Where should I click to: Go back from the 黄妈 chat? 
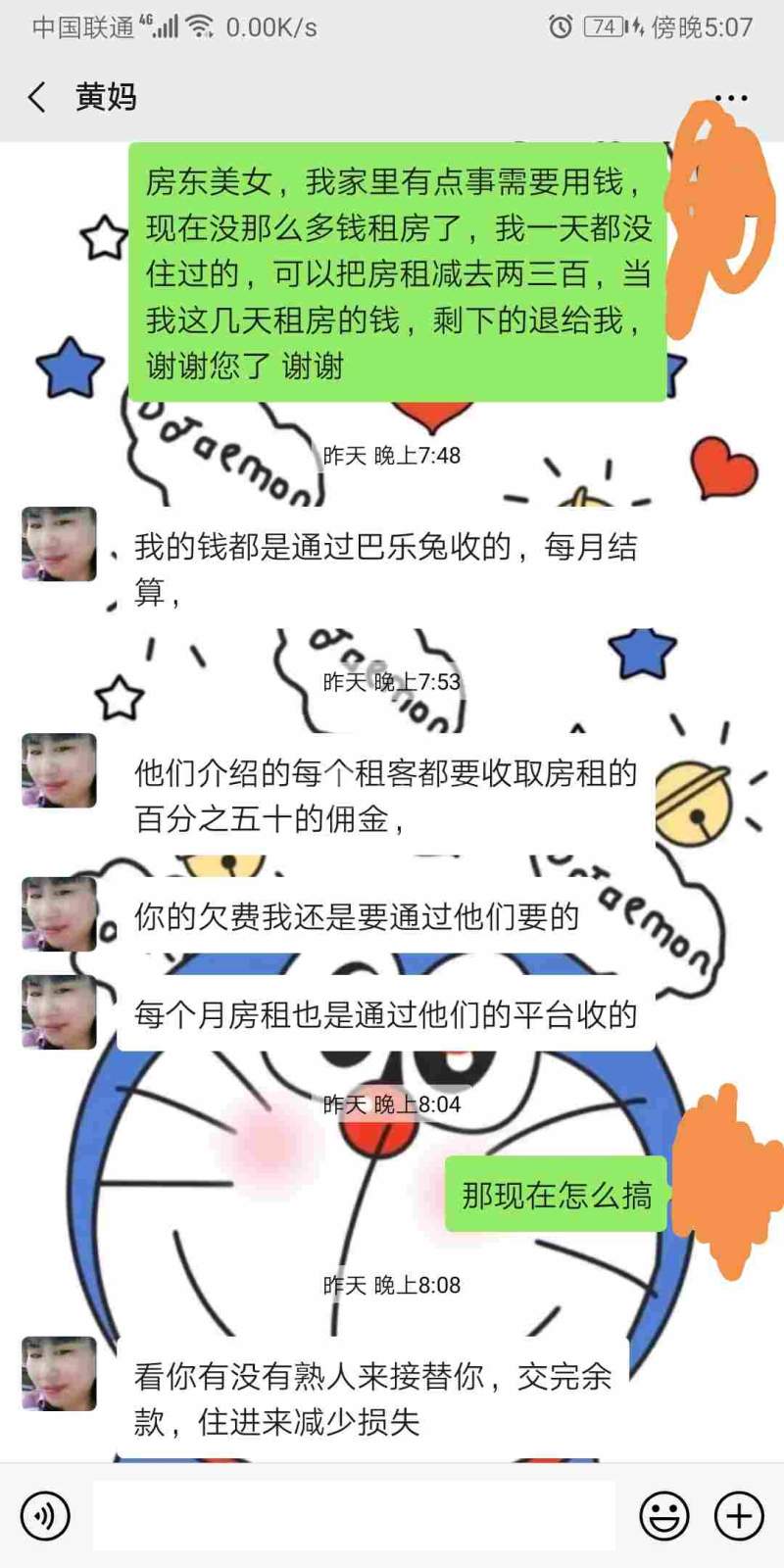click(37, 97)
